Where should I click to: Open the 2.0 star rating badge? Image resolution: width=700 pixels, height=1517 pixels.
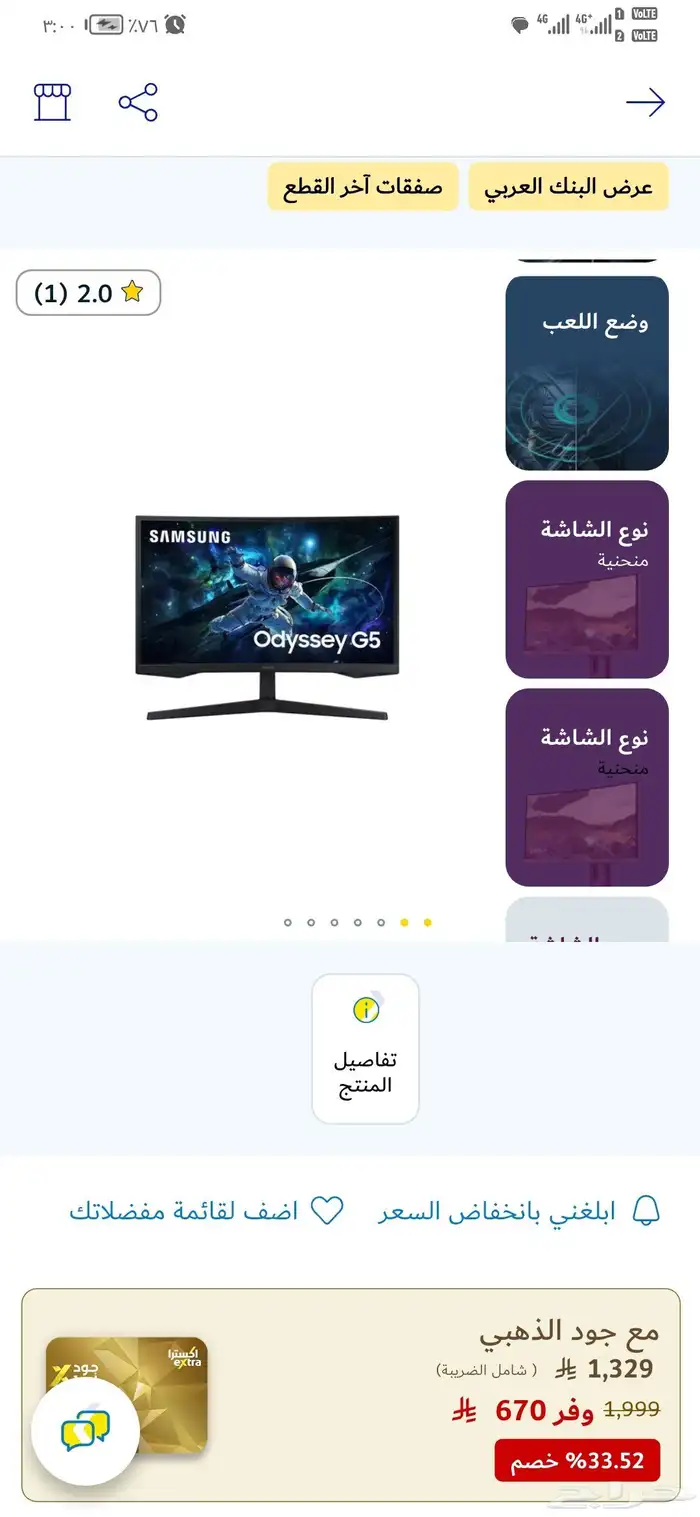[88, 293]
